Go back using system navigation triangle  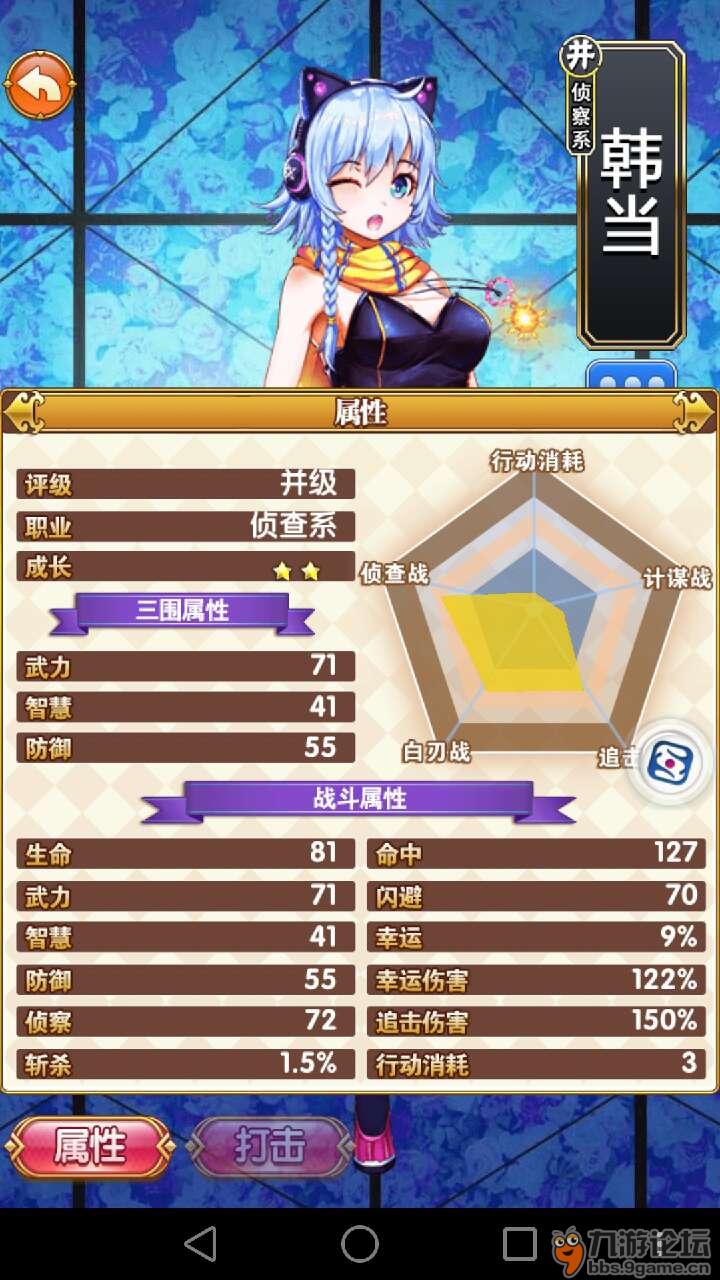tap(201, 1244)
